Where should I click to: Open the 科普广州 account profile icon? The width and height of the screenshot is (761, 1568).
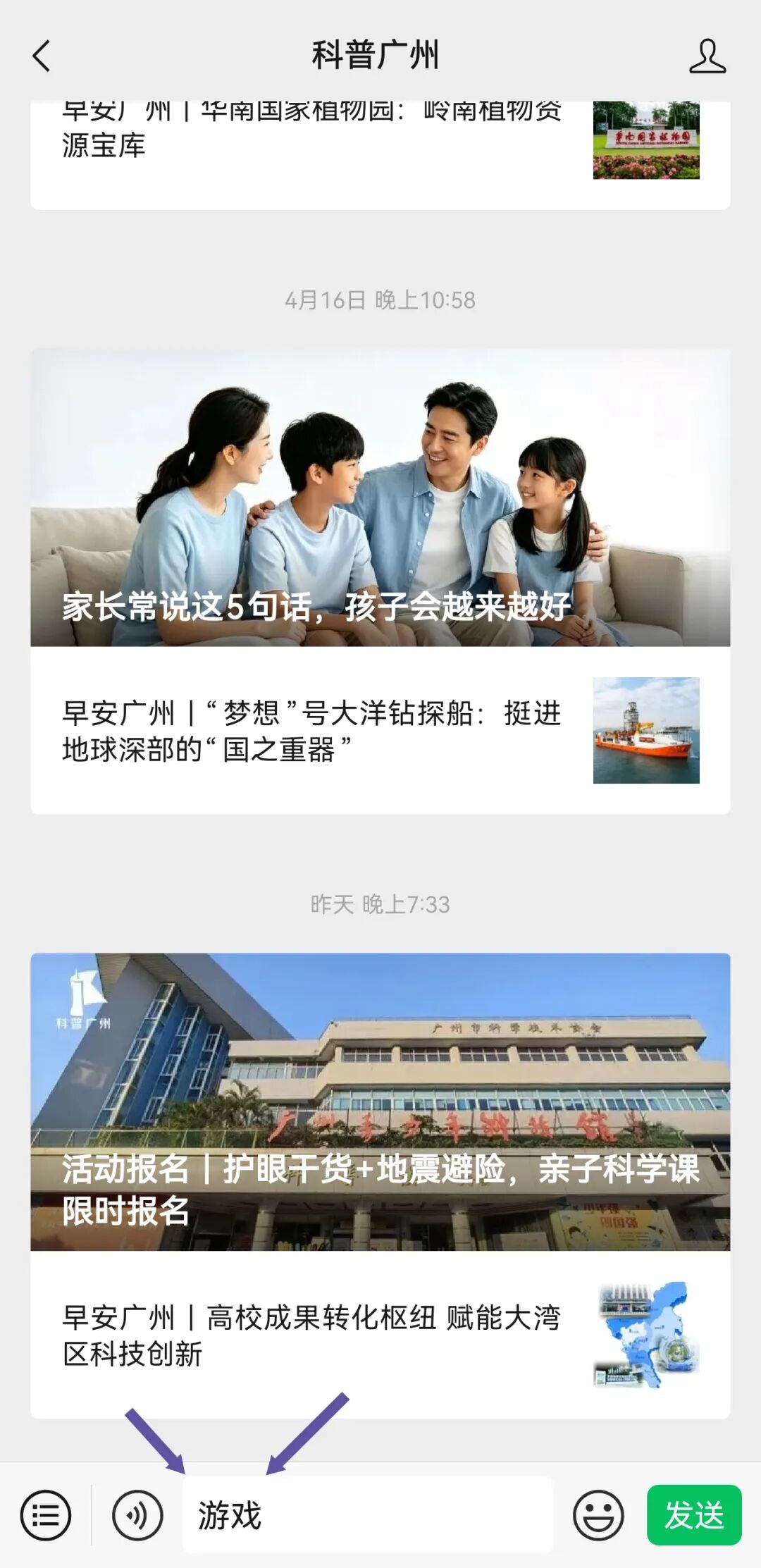pos(707,56)
